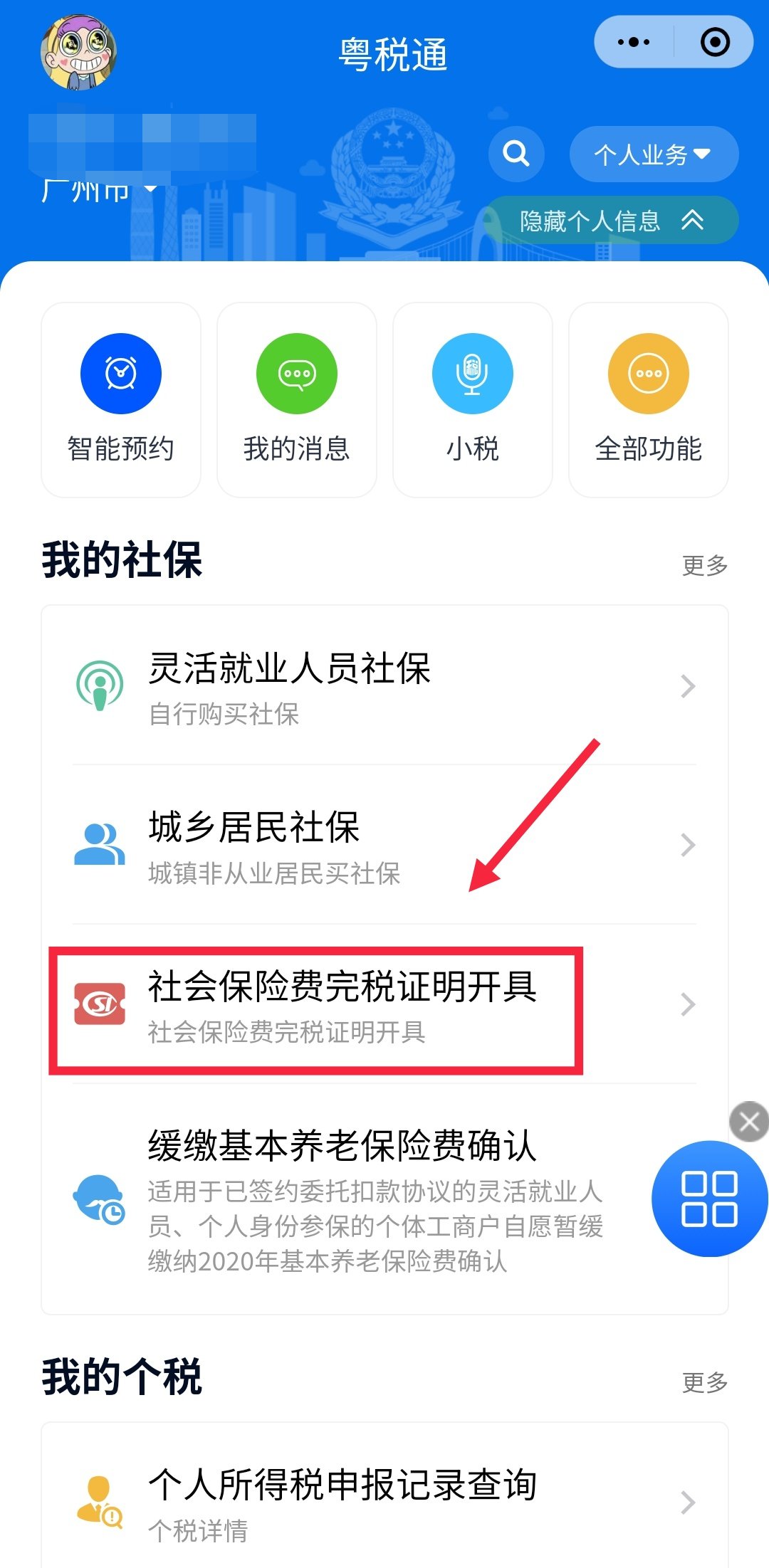The width and height of the screenshot is (769, 1568).
Task: Open the 个人业务 dropdown
Action: pos(653,154)
